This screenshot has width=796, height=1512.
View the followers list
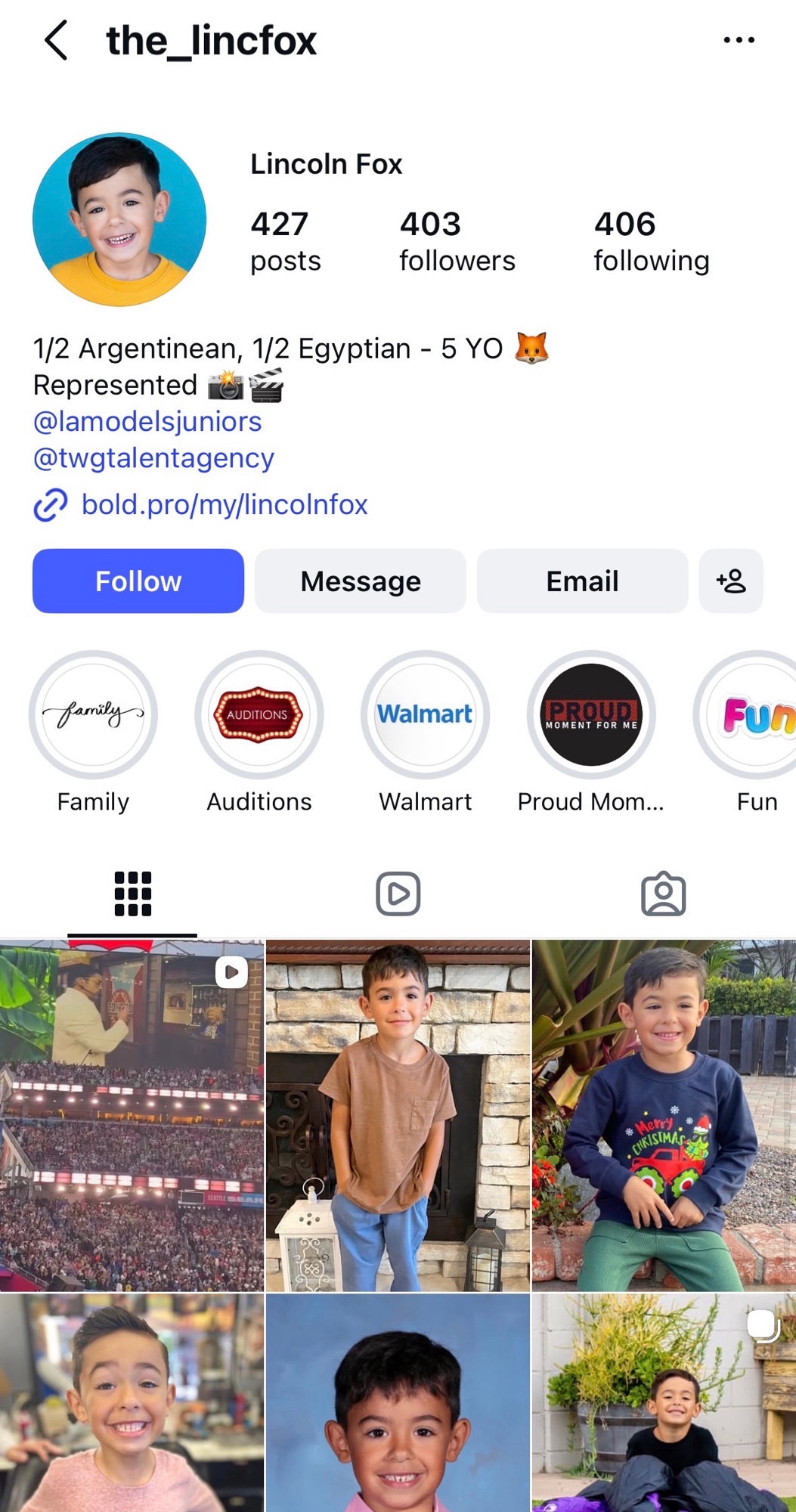457,240
